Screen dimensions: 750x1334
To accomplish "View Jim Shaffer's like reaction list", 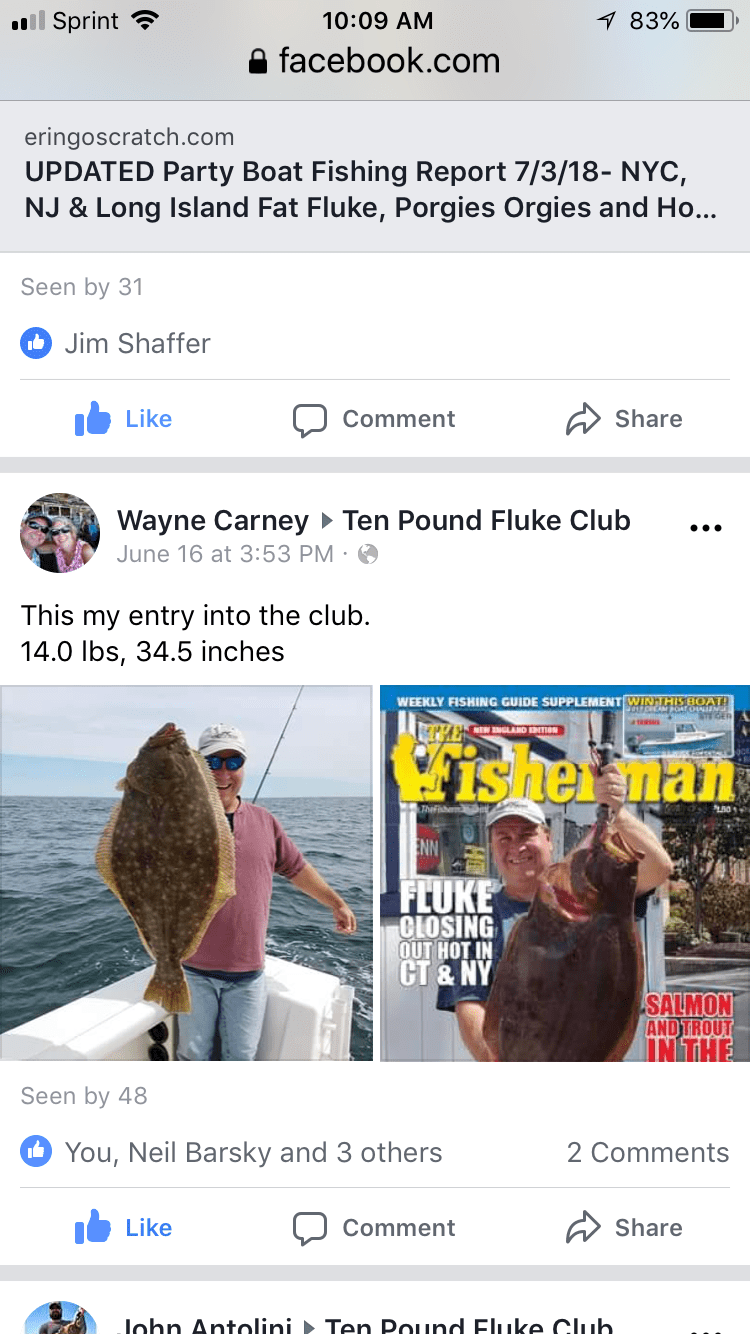I will click(137, 344).
